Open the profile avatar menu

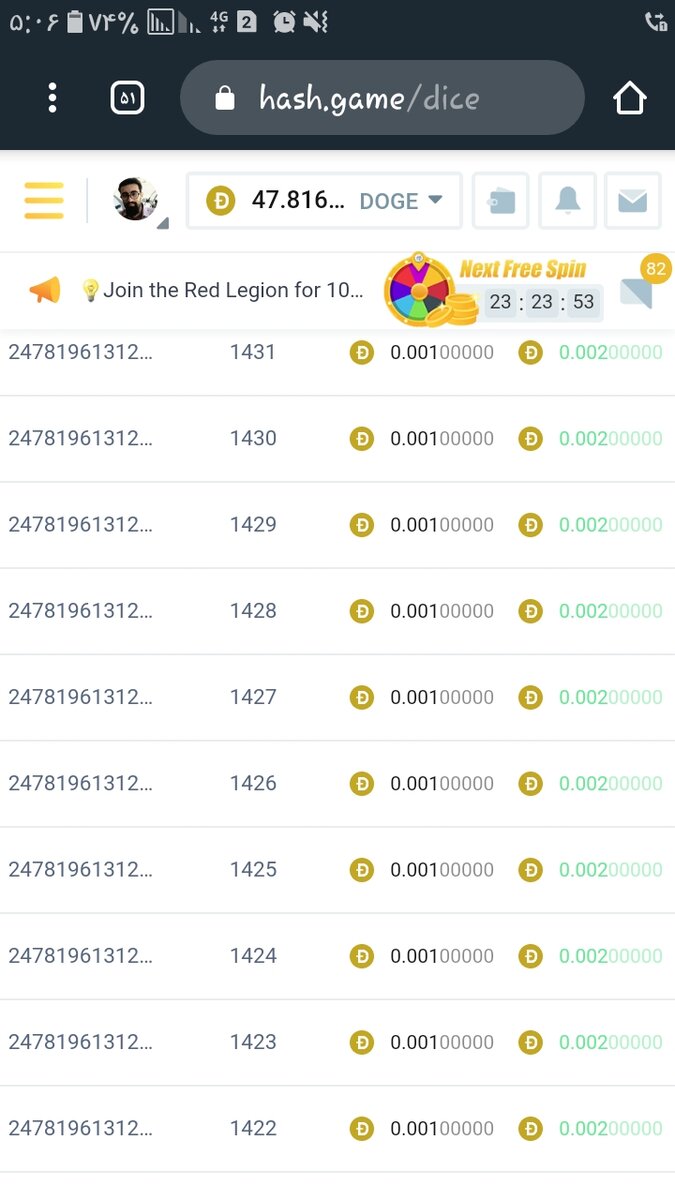click(x=137, y=200)
